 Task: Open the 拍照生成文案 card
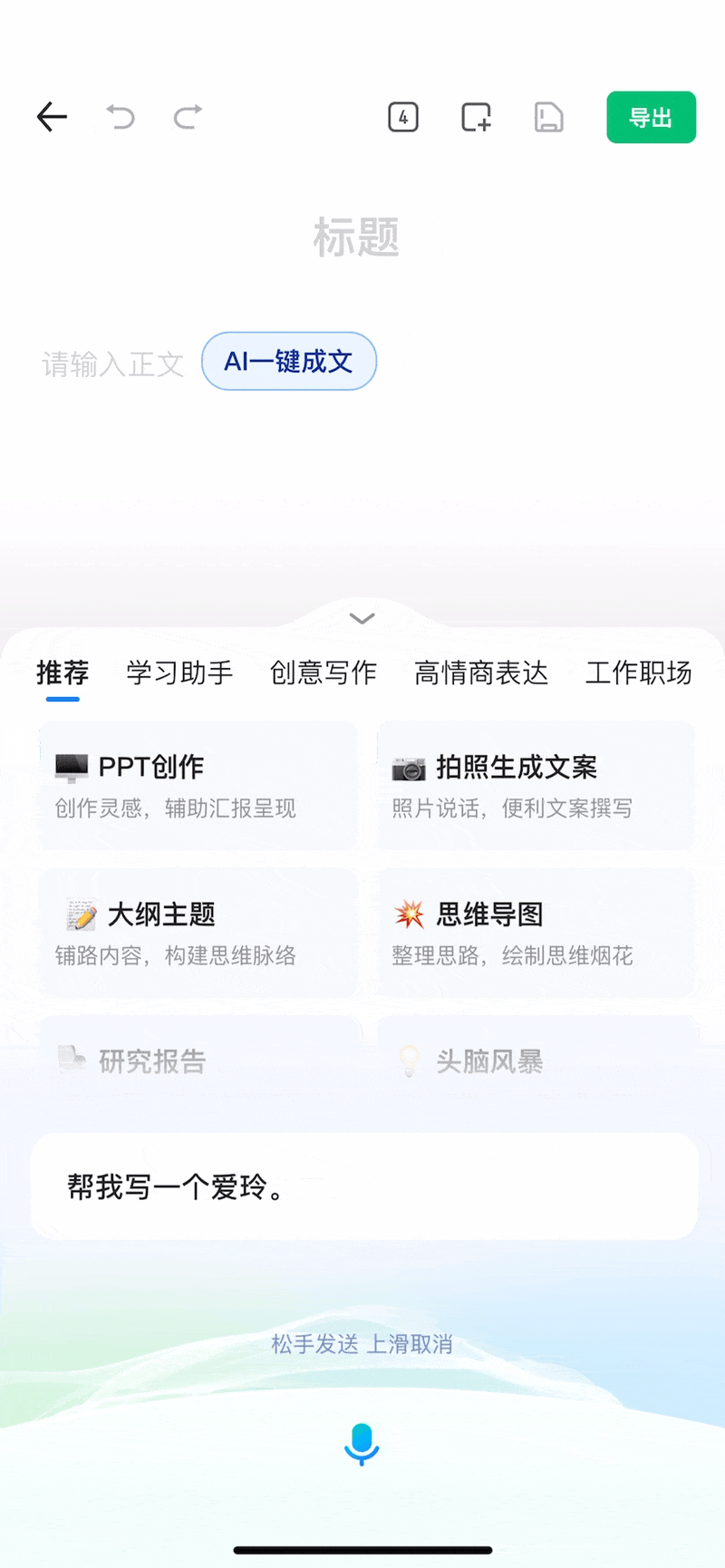pos(536,785)
